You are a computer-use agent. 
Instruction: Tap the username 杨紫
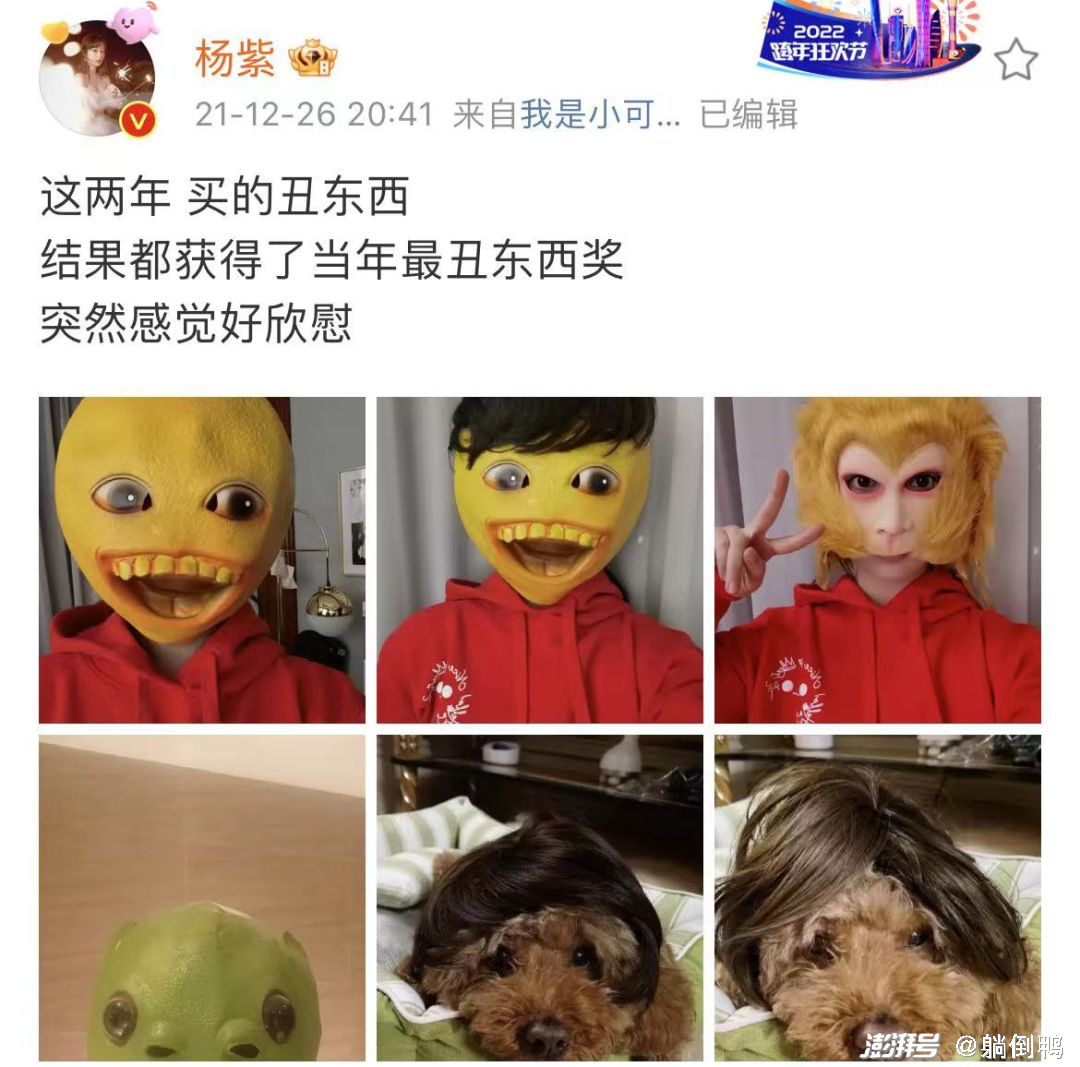[x=234, y=59]
